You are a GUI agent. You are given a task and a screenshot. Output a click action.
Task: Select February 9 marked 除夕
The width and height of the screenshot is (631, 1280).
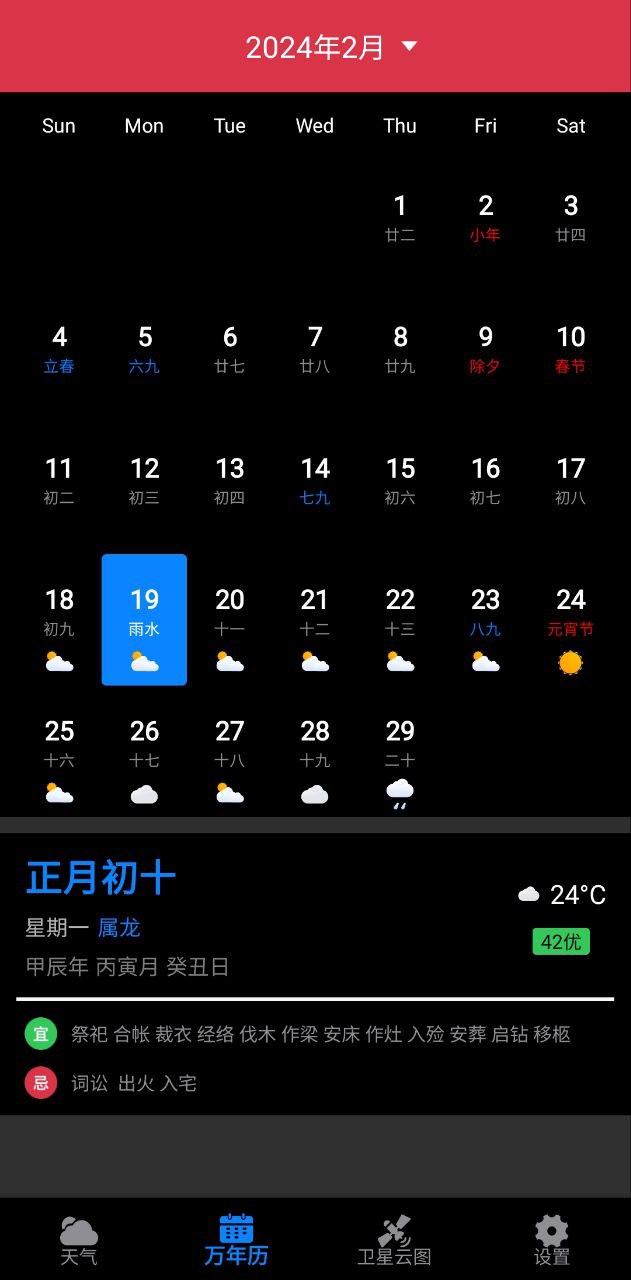click(485, 349)
